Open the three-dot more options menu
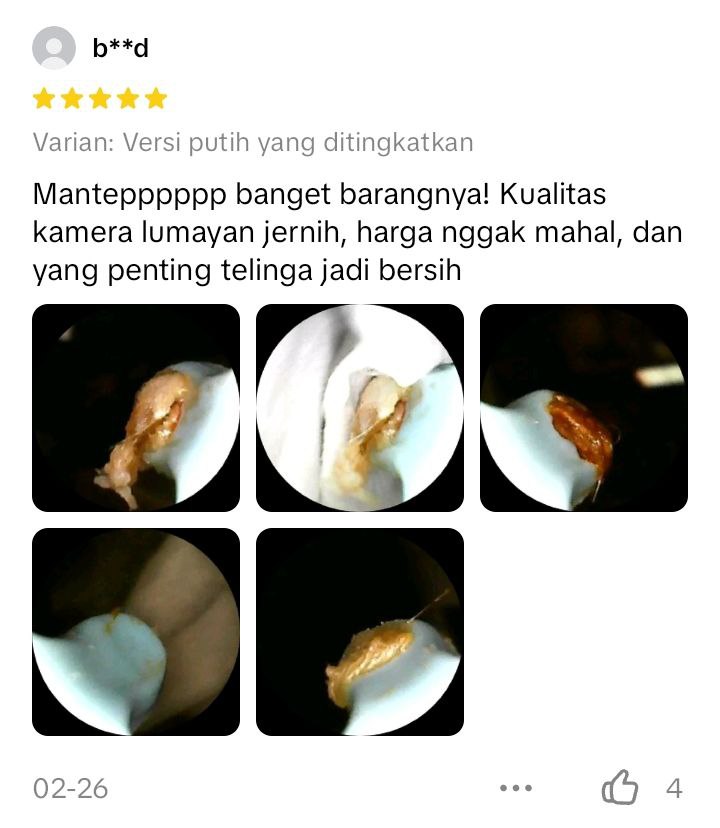The width and height of the screenshot is (720, 828). tap(516, 788)
